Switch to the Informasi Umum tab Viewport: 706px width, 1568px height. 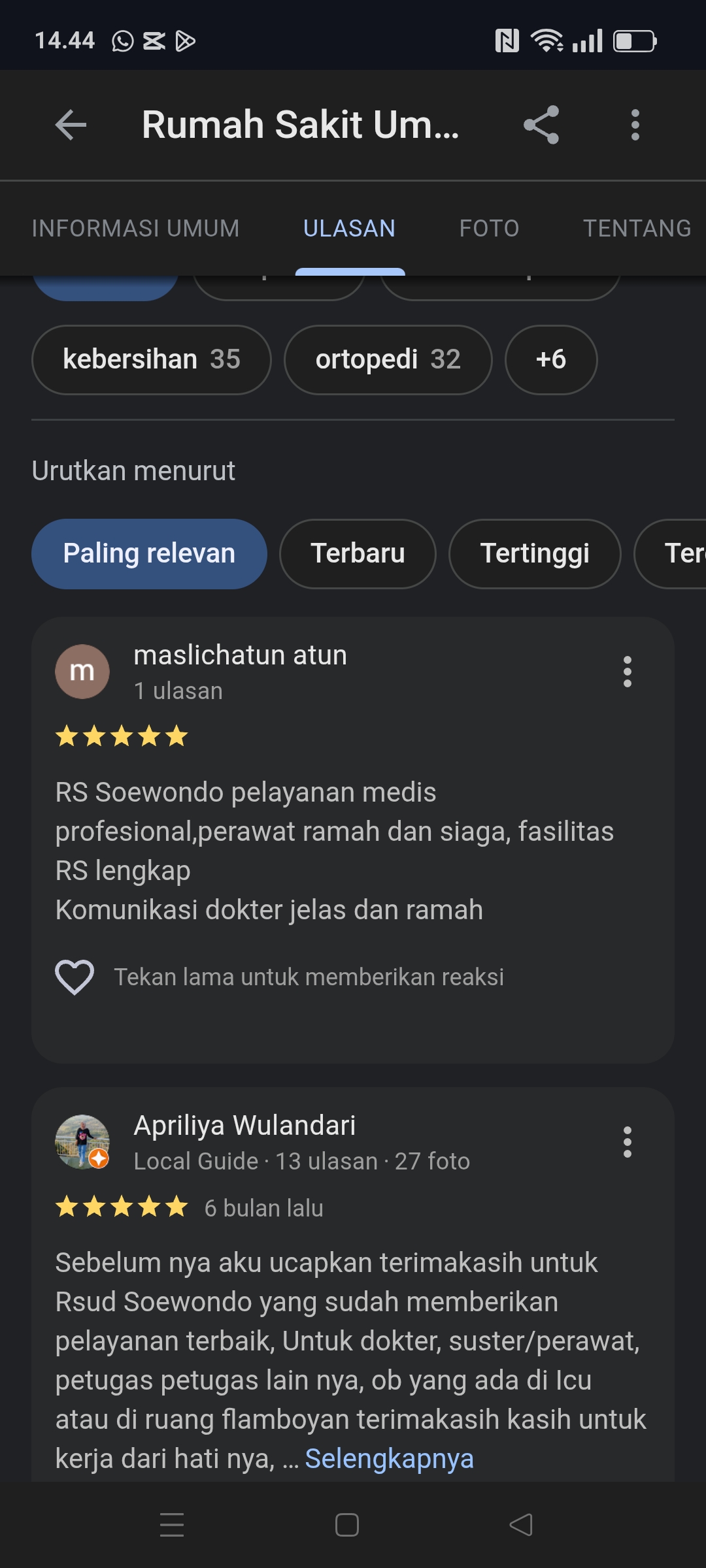point(135,228)
